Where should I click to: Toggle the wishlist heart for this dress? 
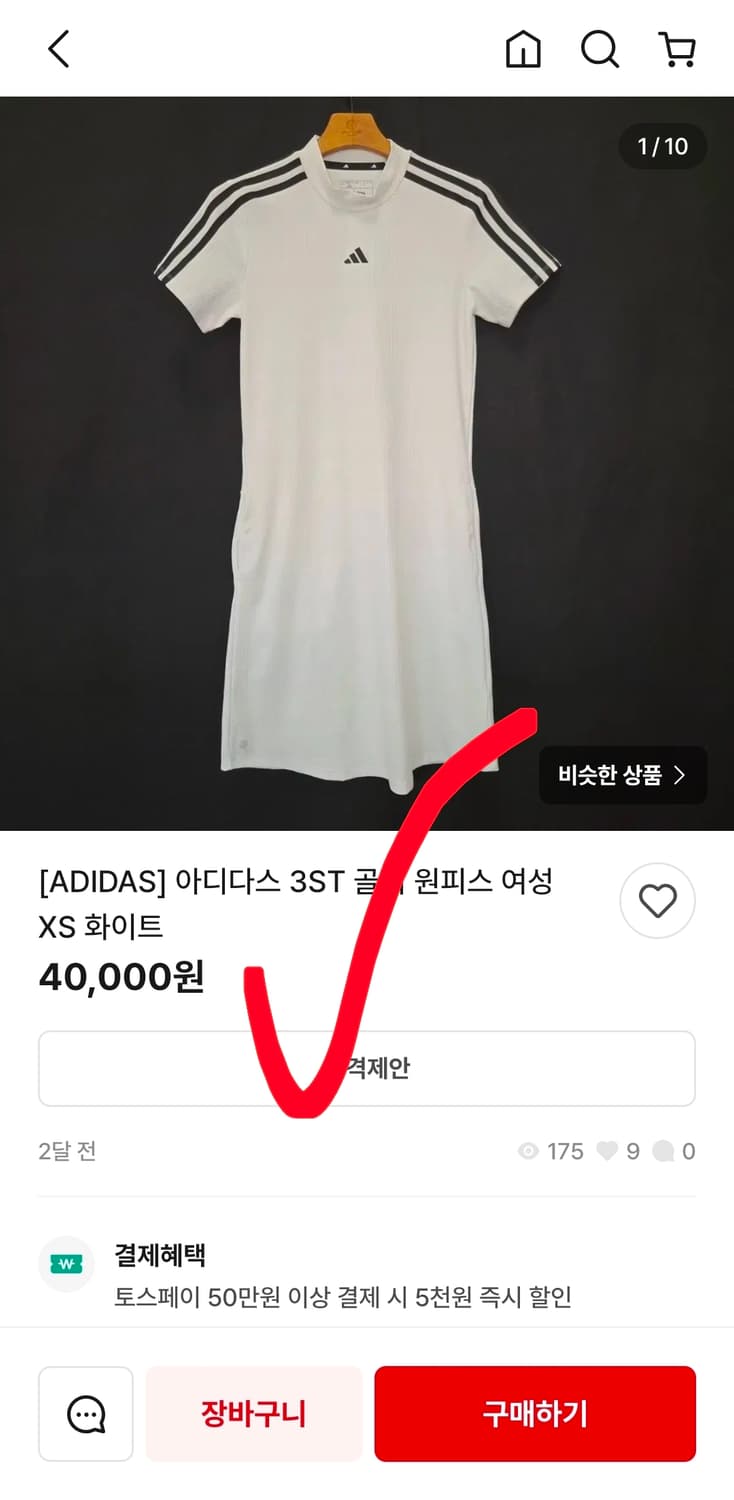[x=657, y=901]
